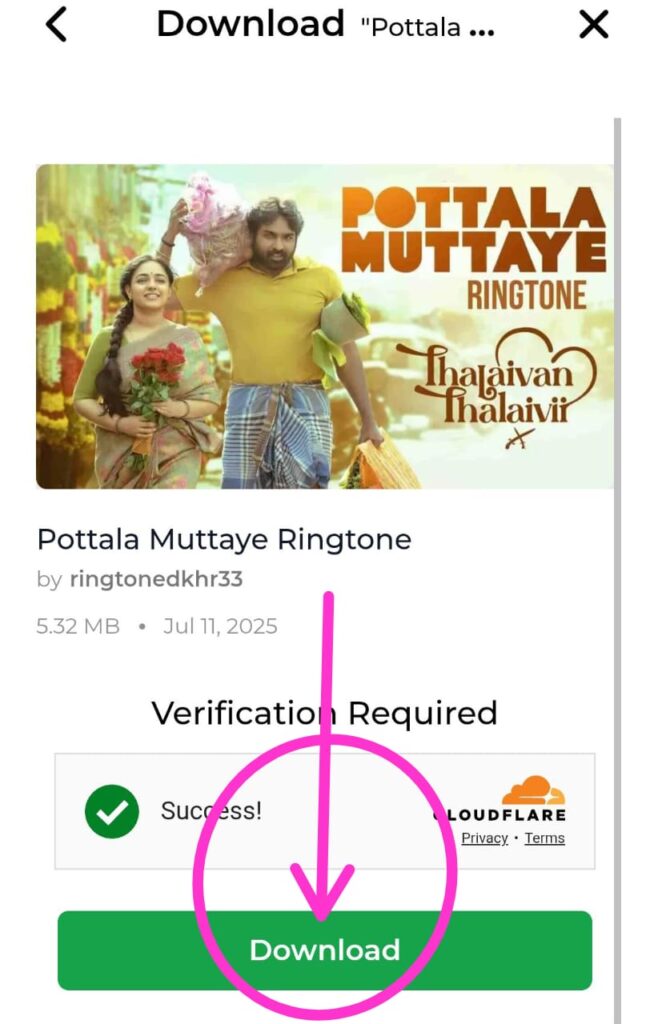Tap the green Download button
This screenshot has width=650, height=1024.
[324, 949]
